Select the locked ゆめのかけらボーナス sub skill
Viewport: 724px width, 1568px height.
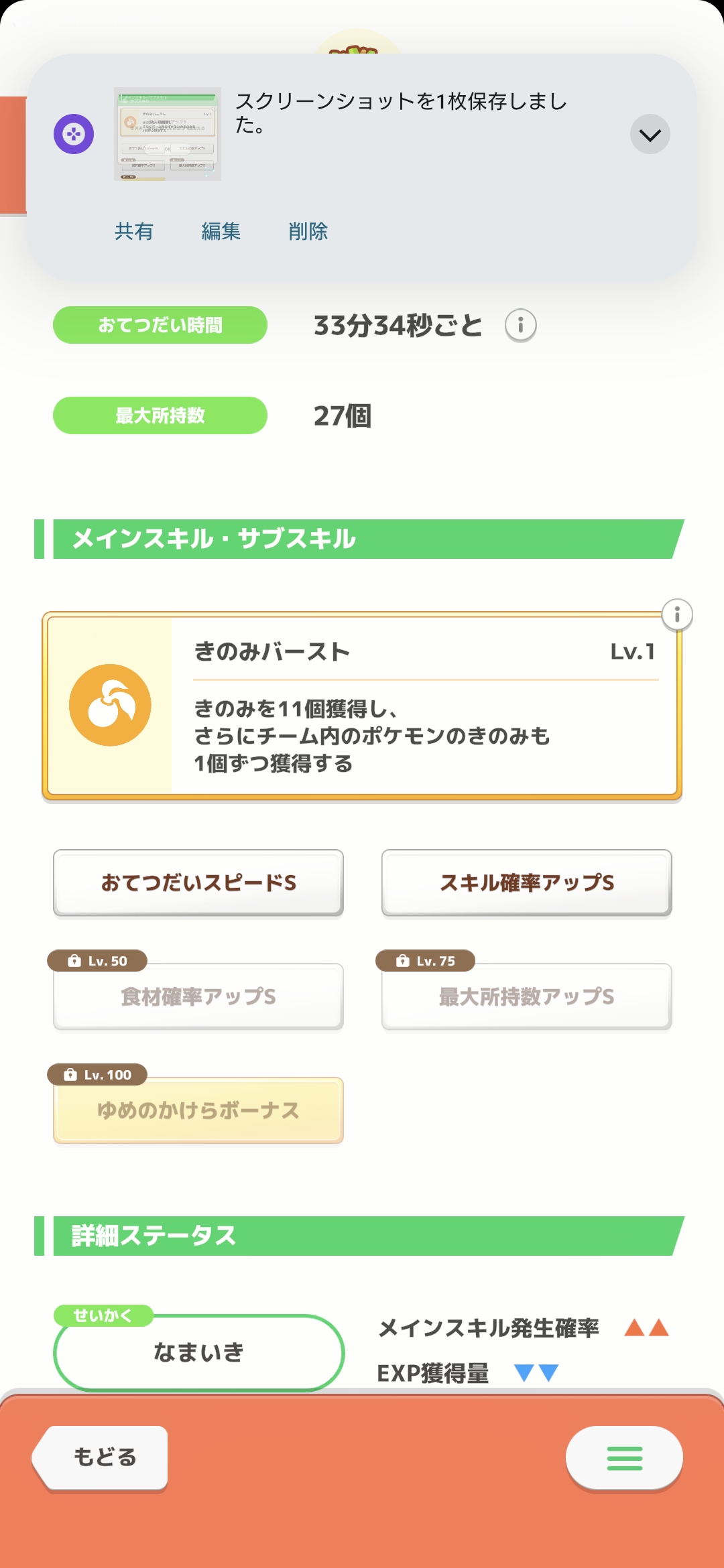[198, 1110]
